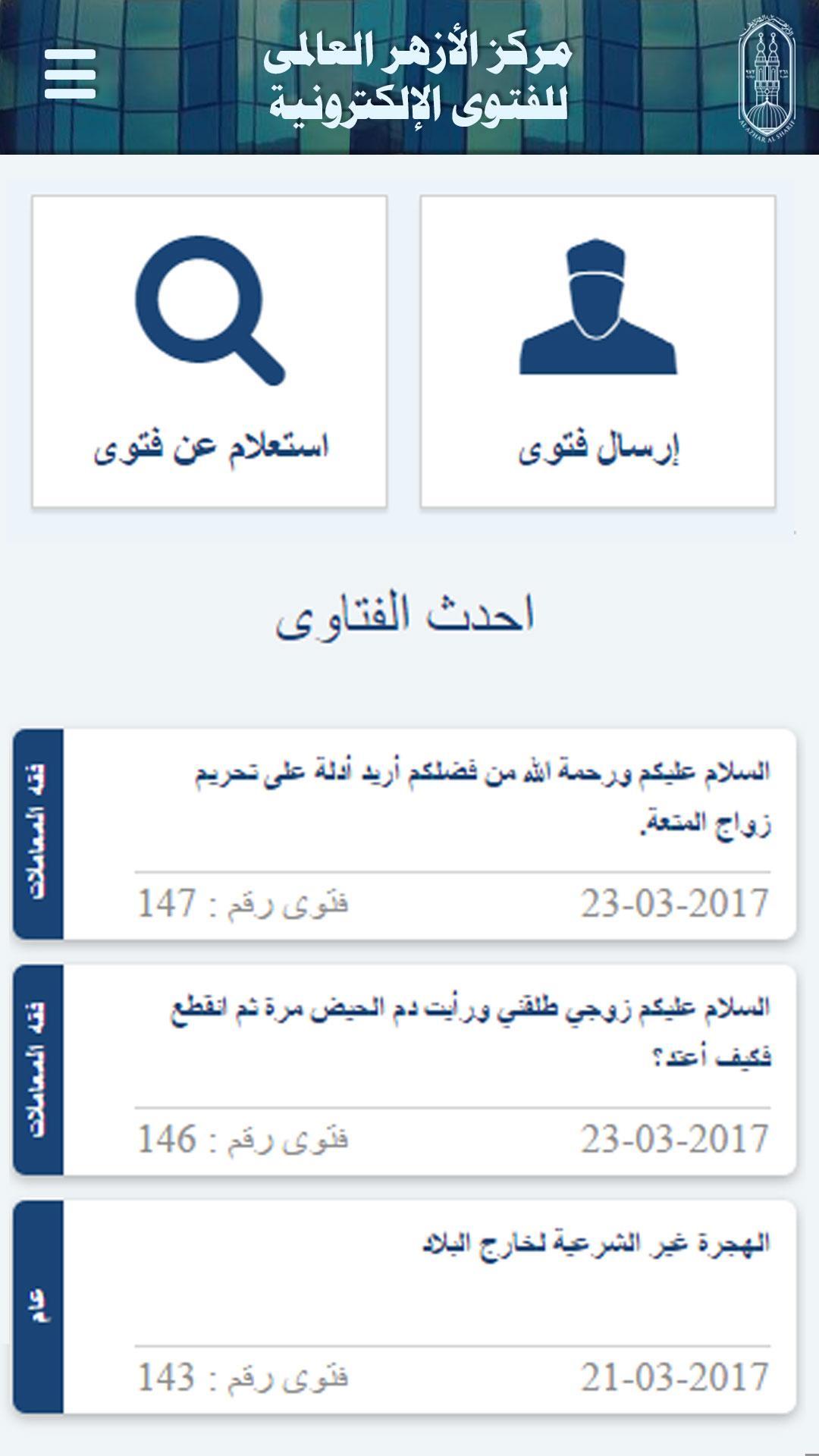This screenshot has height=1456, width=819.
Task: Open fatwa number 143 about illegal migration
Action: (x=428, y=1306)
